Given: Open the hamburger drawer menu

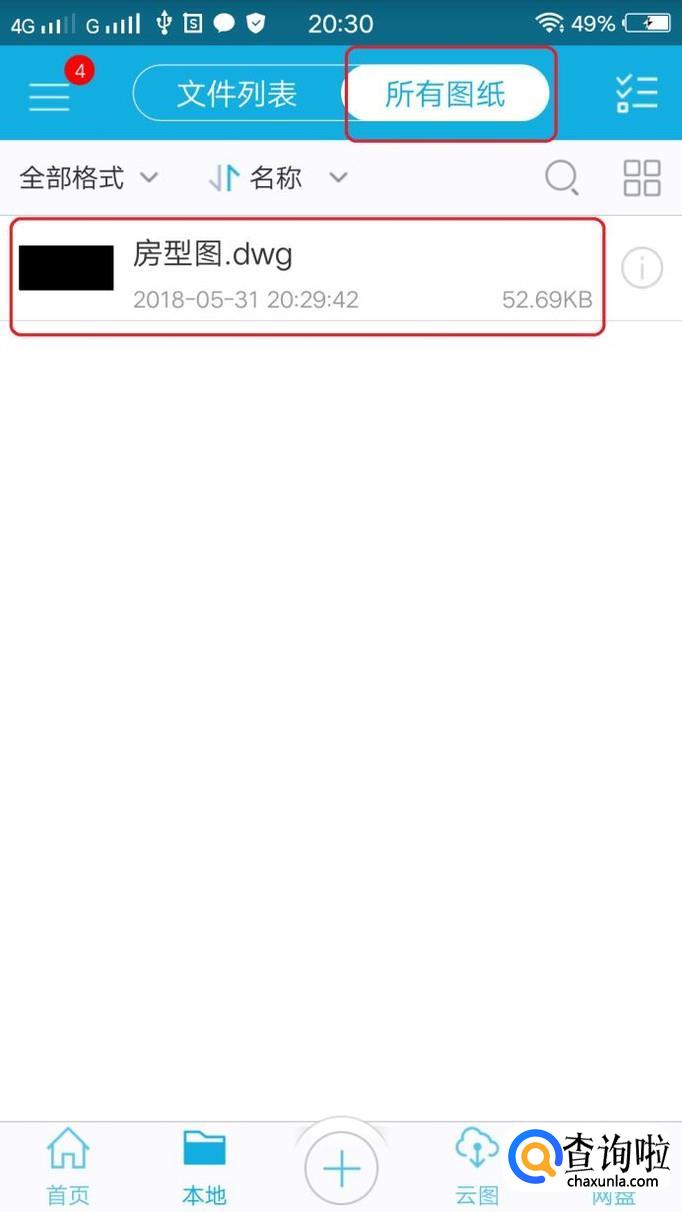Looking at the screenshot, I should 49,96.
